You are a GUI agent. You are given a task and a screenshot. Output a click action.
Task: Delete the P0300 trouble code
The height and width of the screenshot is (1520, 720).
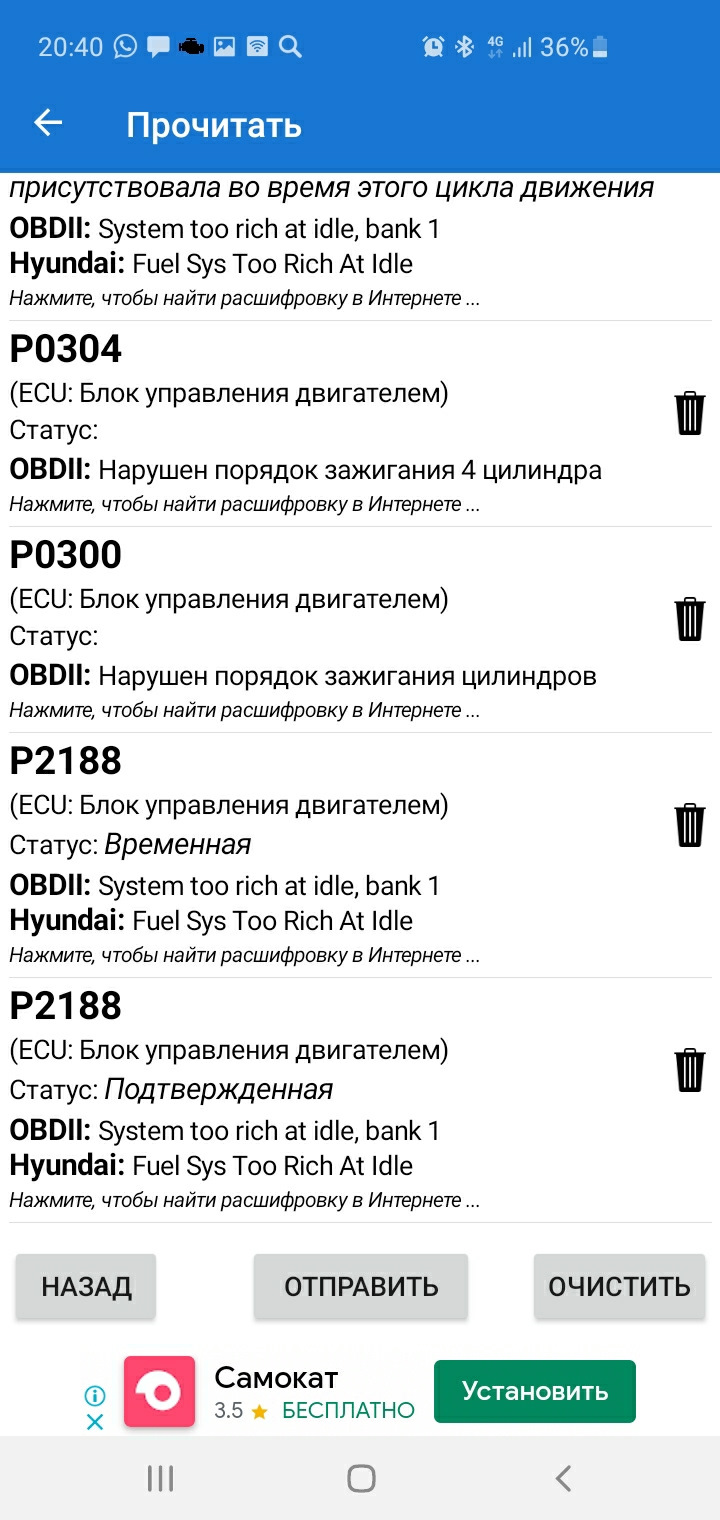pyautogui.click(x=690, y=619)
